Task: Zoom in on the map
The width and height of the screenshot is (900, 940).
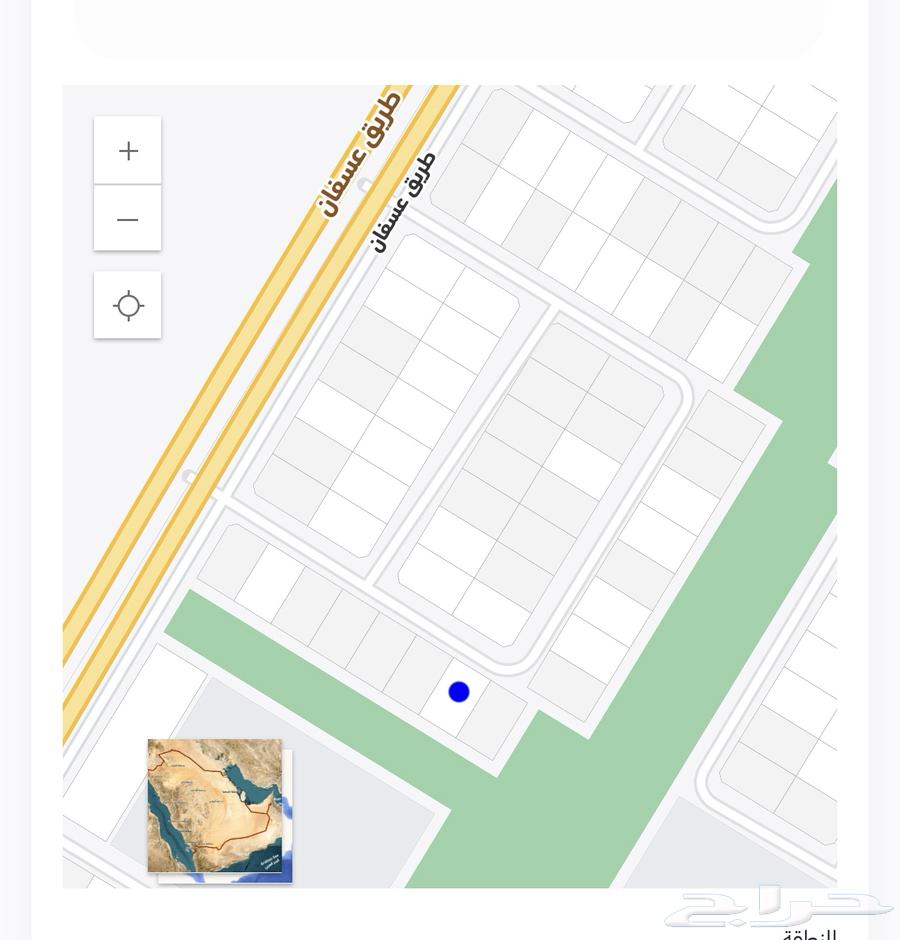Action: pos(128,151)
